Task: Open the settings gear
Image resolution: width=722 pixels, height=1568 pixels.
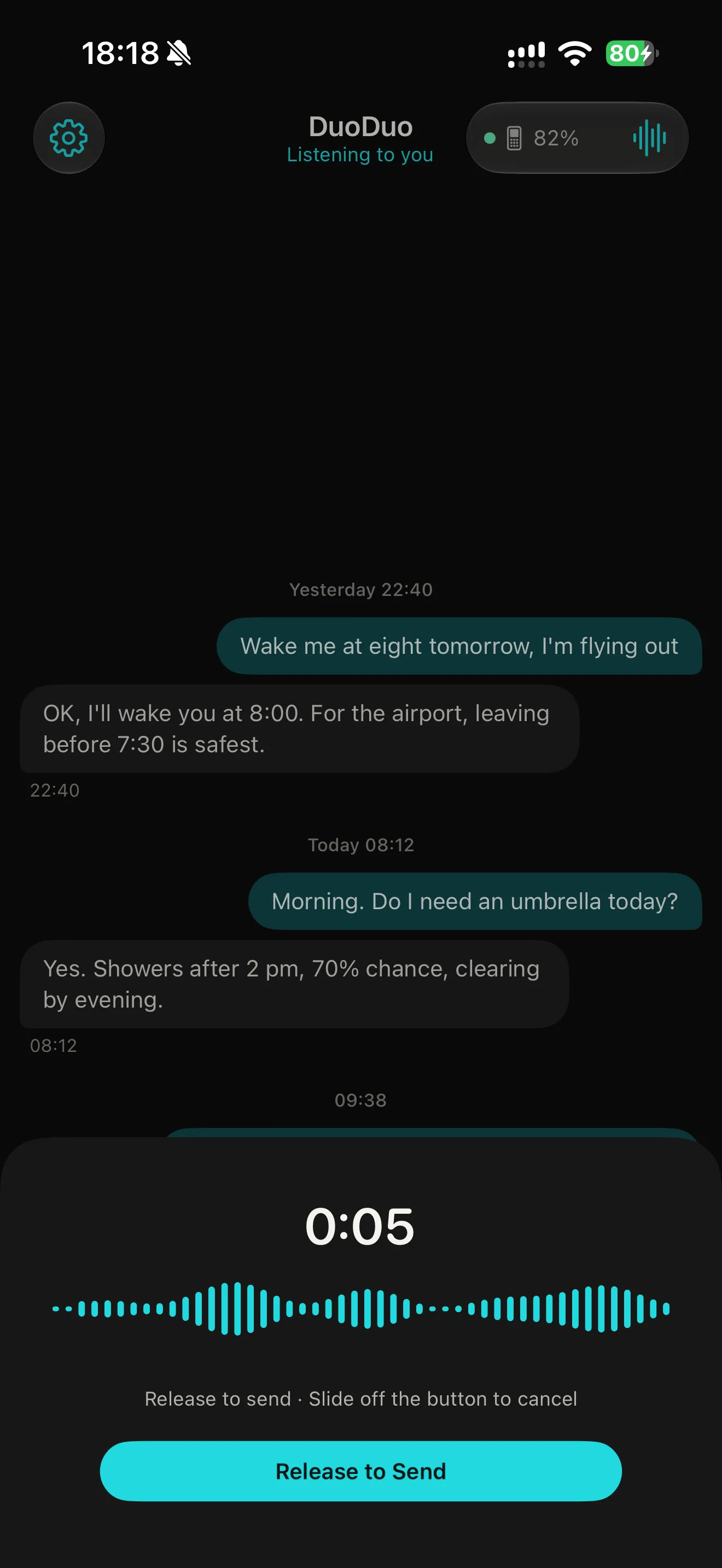Action: point(69,138)
